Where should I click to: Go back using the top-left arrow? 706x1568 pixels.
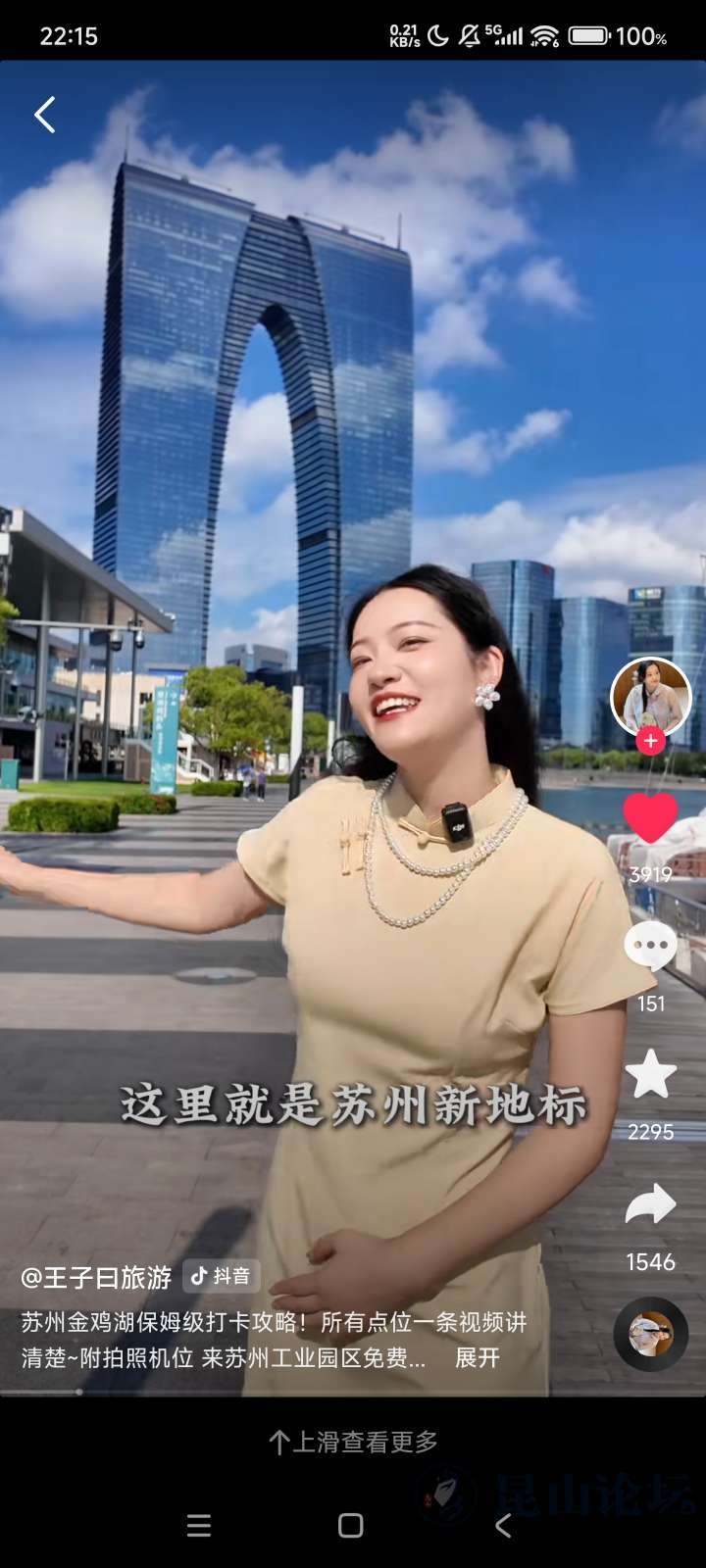[x=45, y=116]
